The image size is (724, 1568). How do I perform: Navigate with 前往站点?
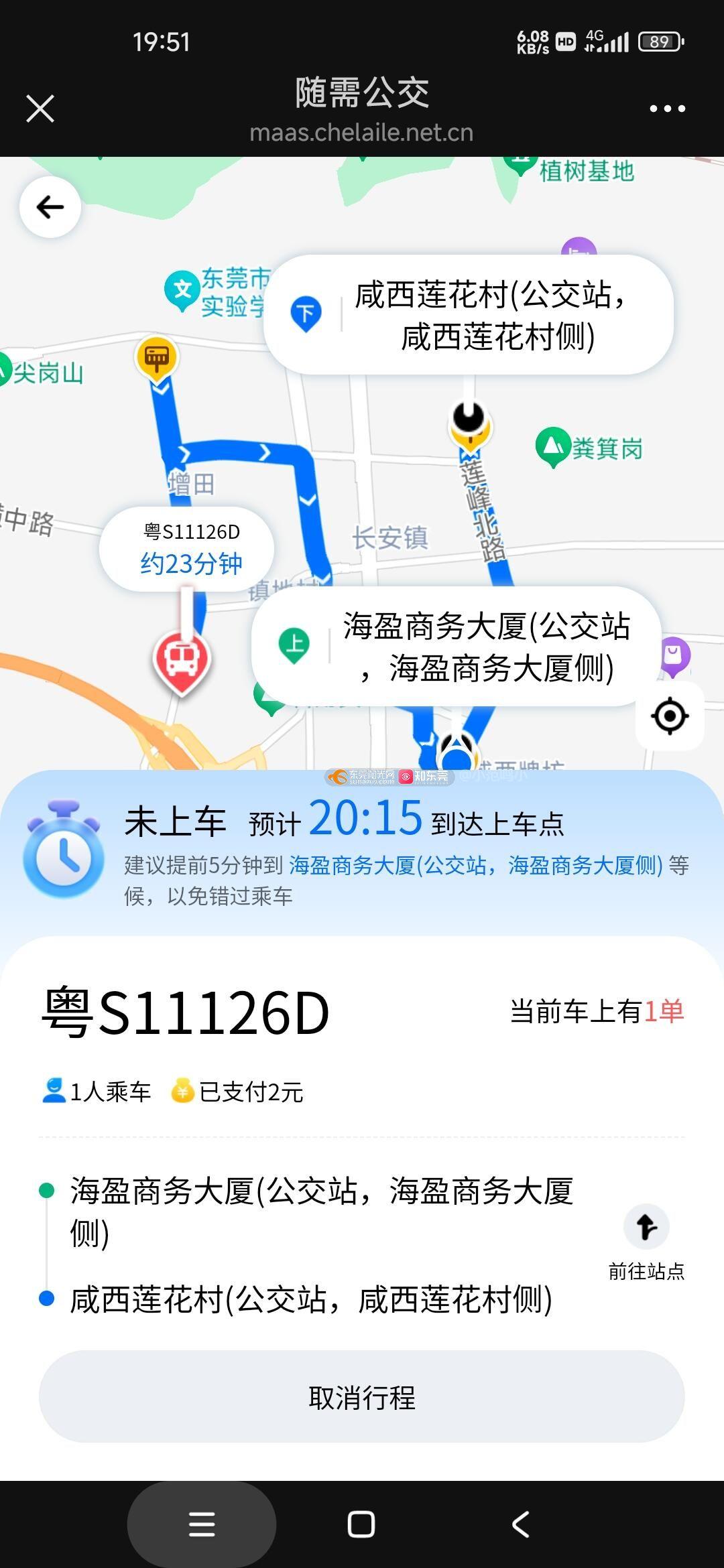pos(646,1241)
